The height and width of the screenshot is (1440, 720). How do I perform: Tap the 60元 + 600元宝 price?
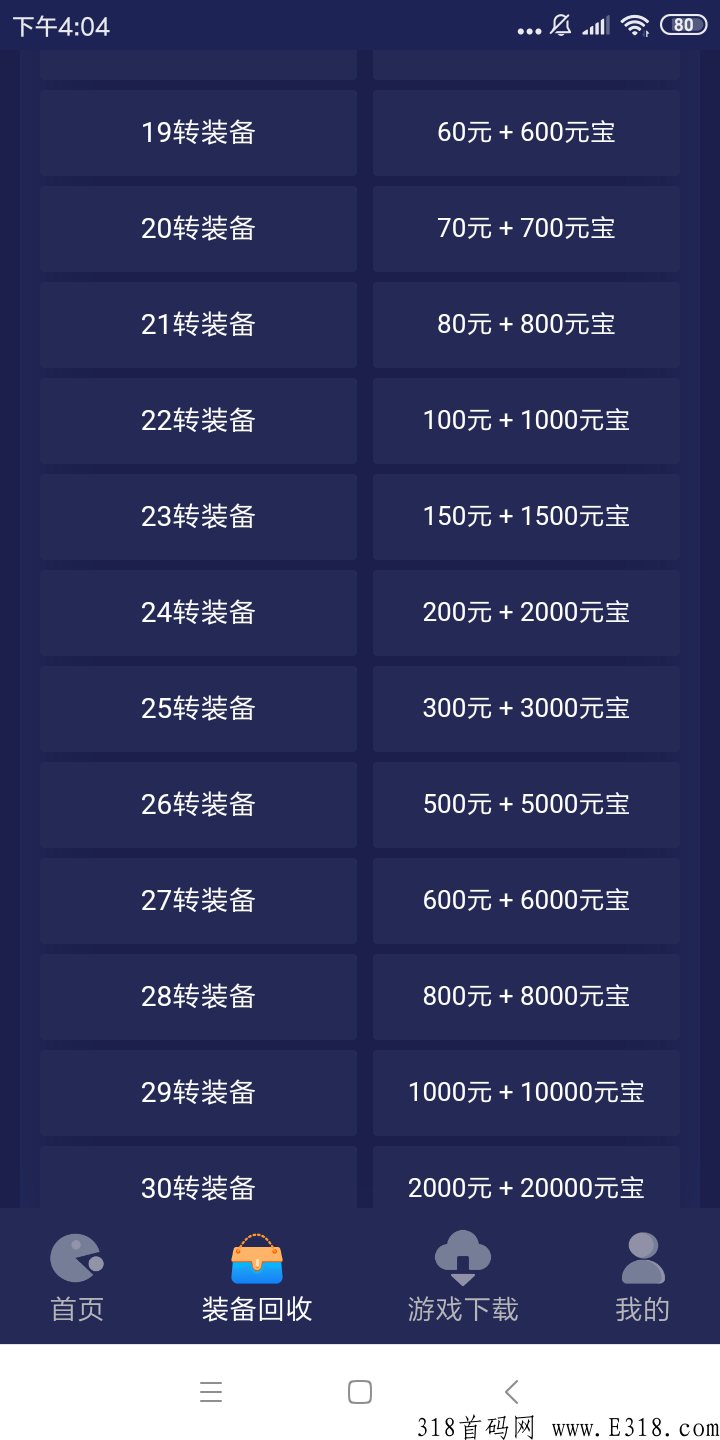525,132
